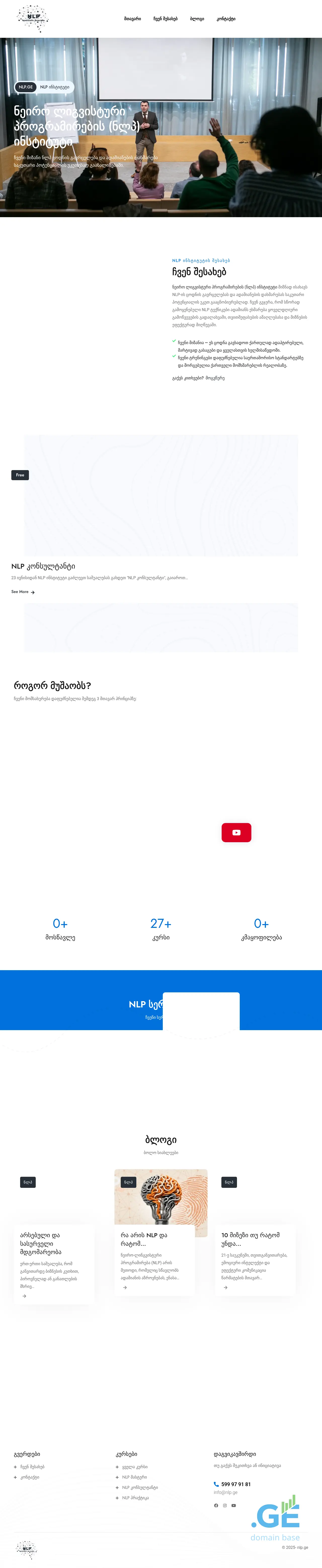Open ბლოგი in the top navigation

pyautogui.click(x=197, y=19)
